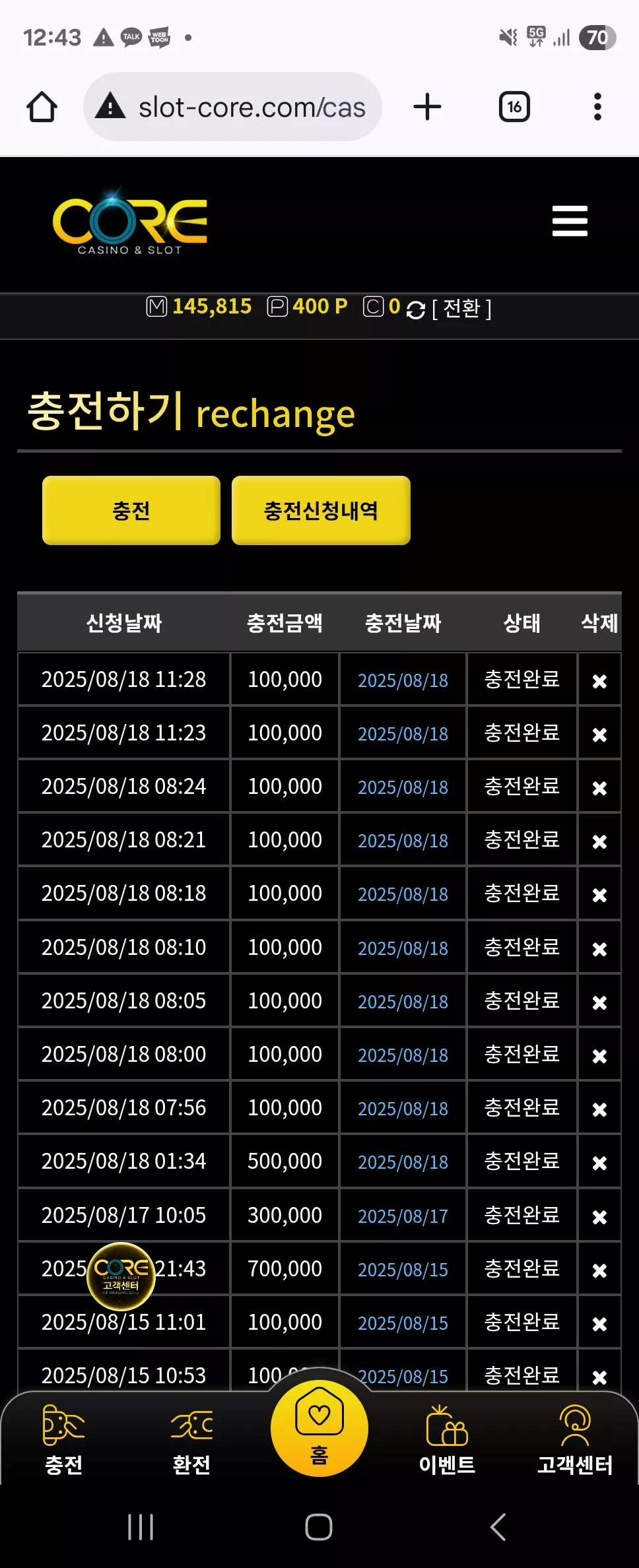Open the hamburger menu
This screenshot has height=1568, width=639.
pyautogui.click(x=570, y=220)
